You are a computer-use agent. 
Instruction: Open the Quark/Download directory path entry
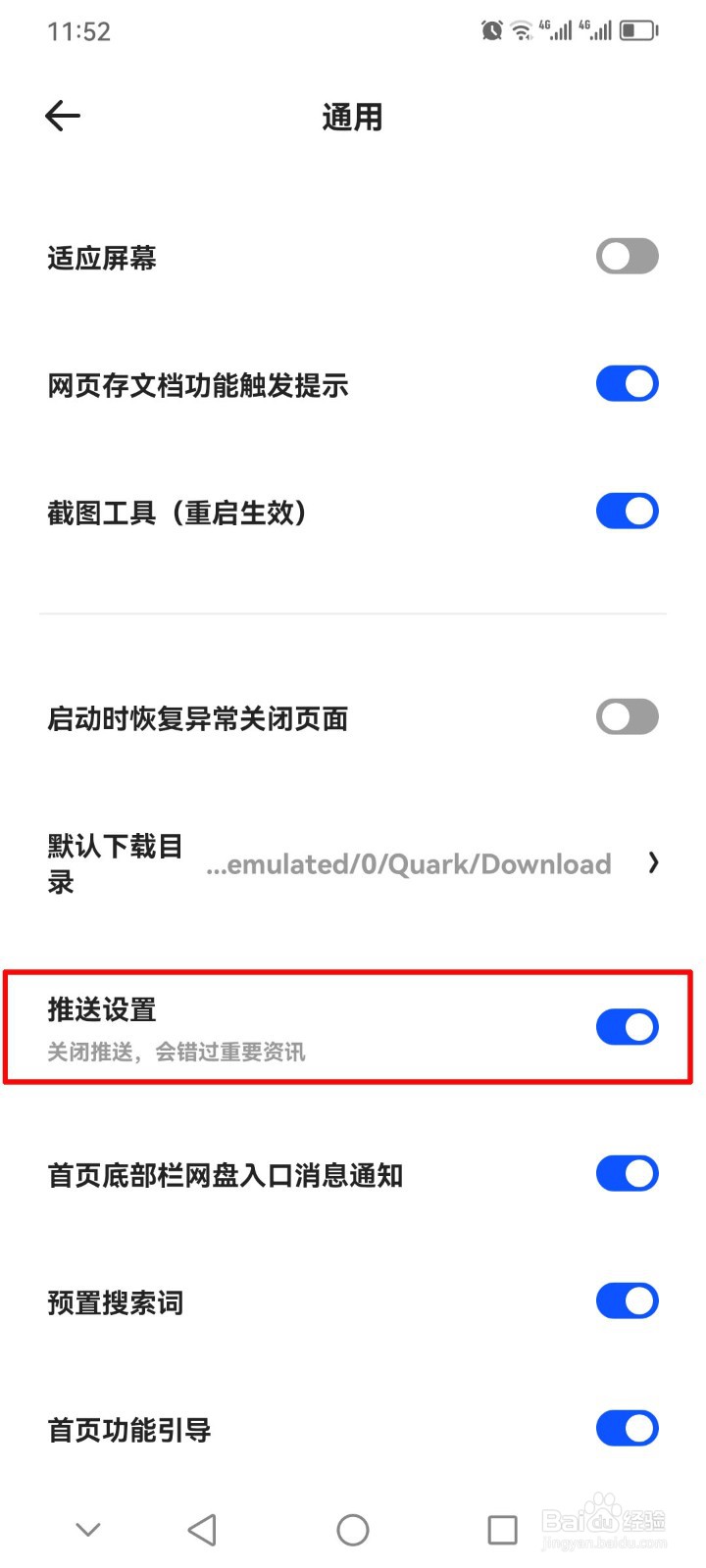pyautogui.click(x=409, y=863)
